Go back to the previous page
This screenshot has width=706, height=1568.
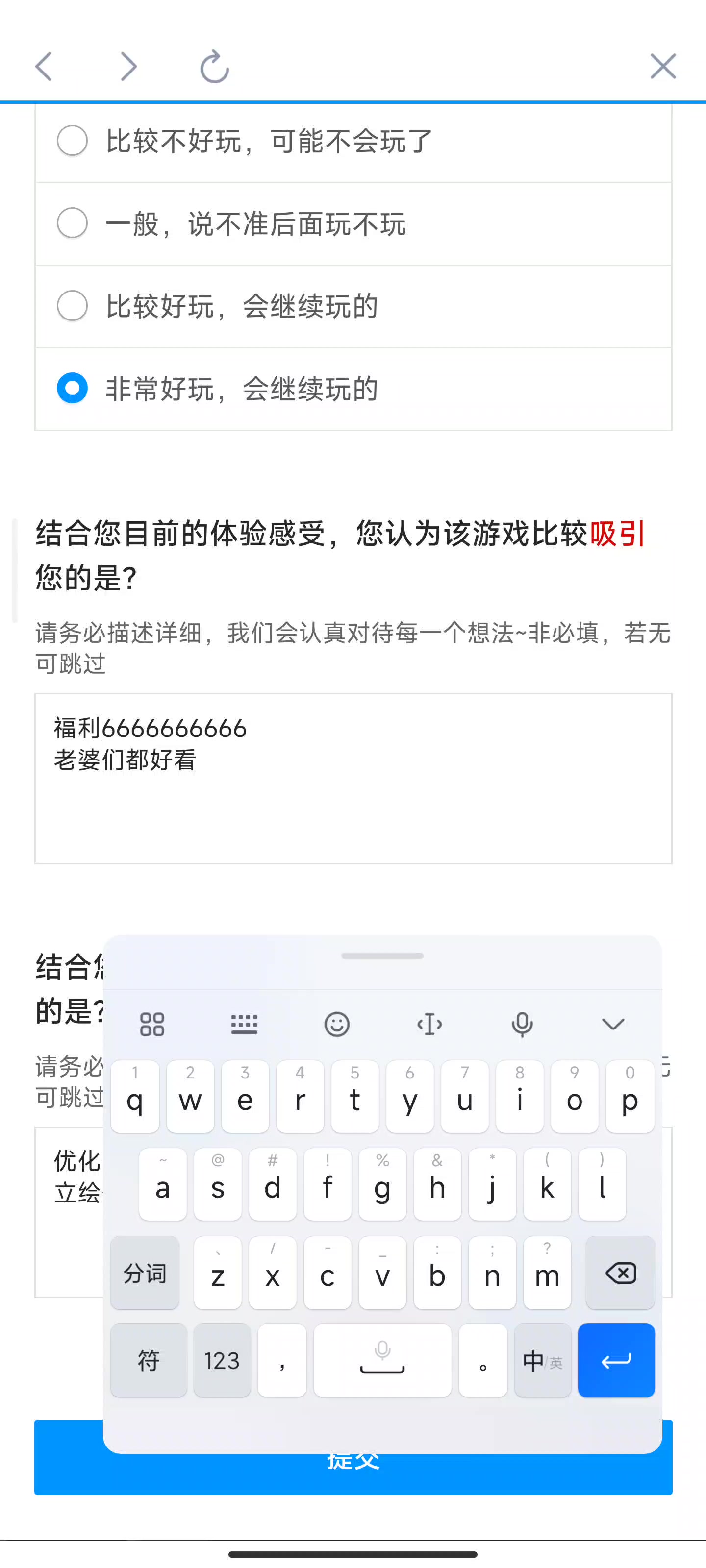pos(44,66)
